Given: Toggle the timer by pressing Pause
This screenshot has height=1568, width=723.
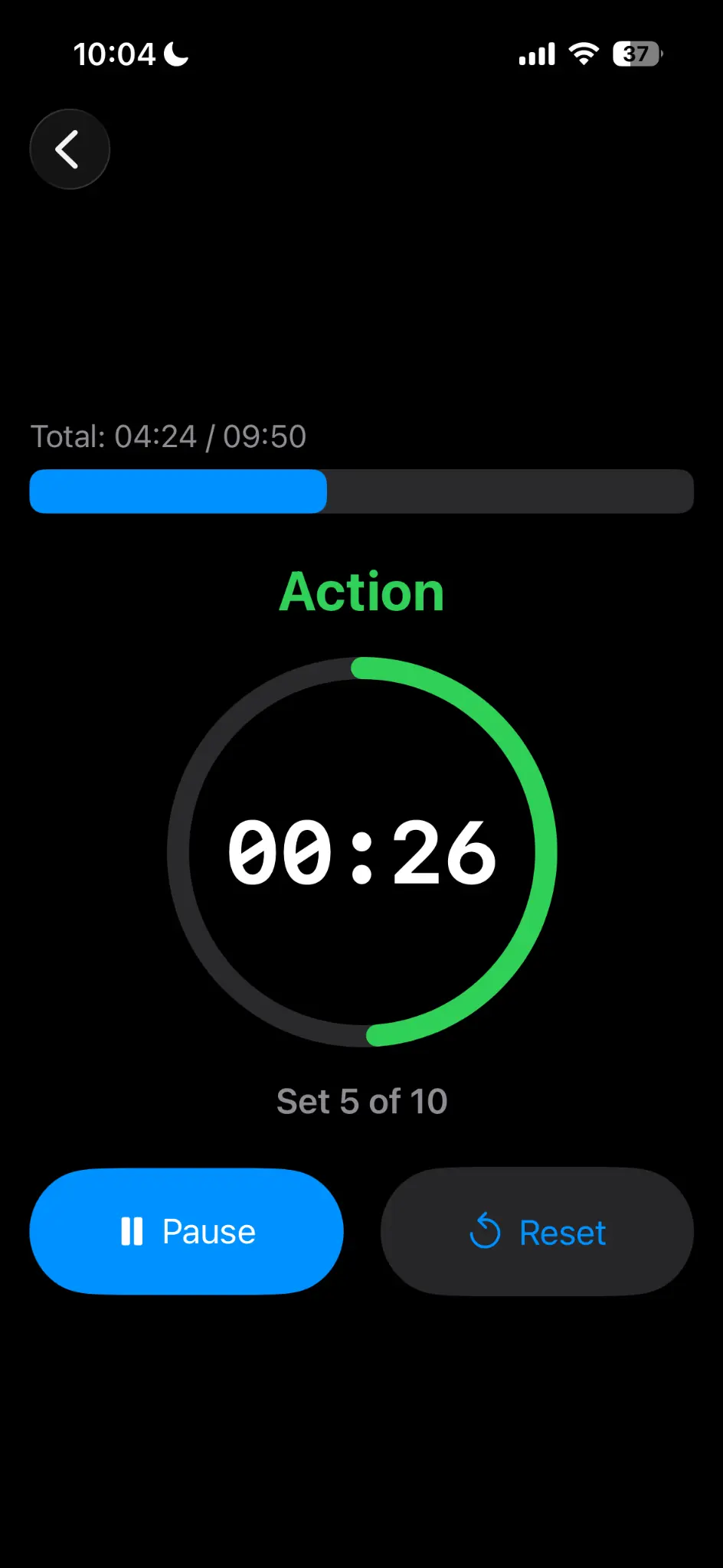Looking at the screenshot, I should (186, 1231).
